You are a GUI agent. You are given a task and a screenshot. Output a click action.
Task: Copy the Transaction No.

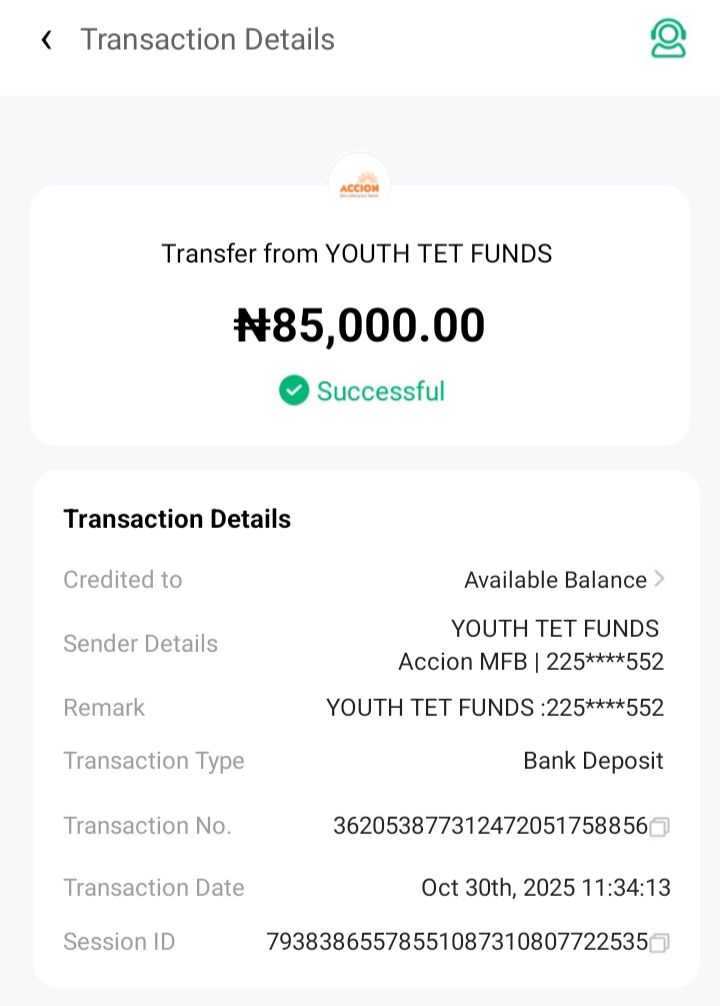tap(659, 827)
